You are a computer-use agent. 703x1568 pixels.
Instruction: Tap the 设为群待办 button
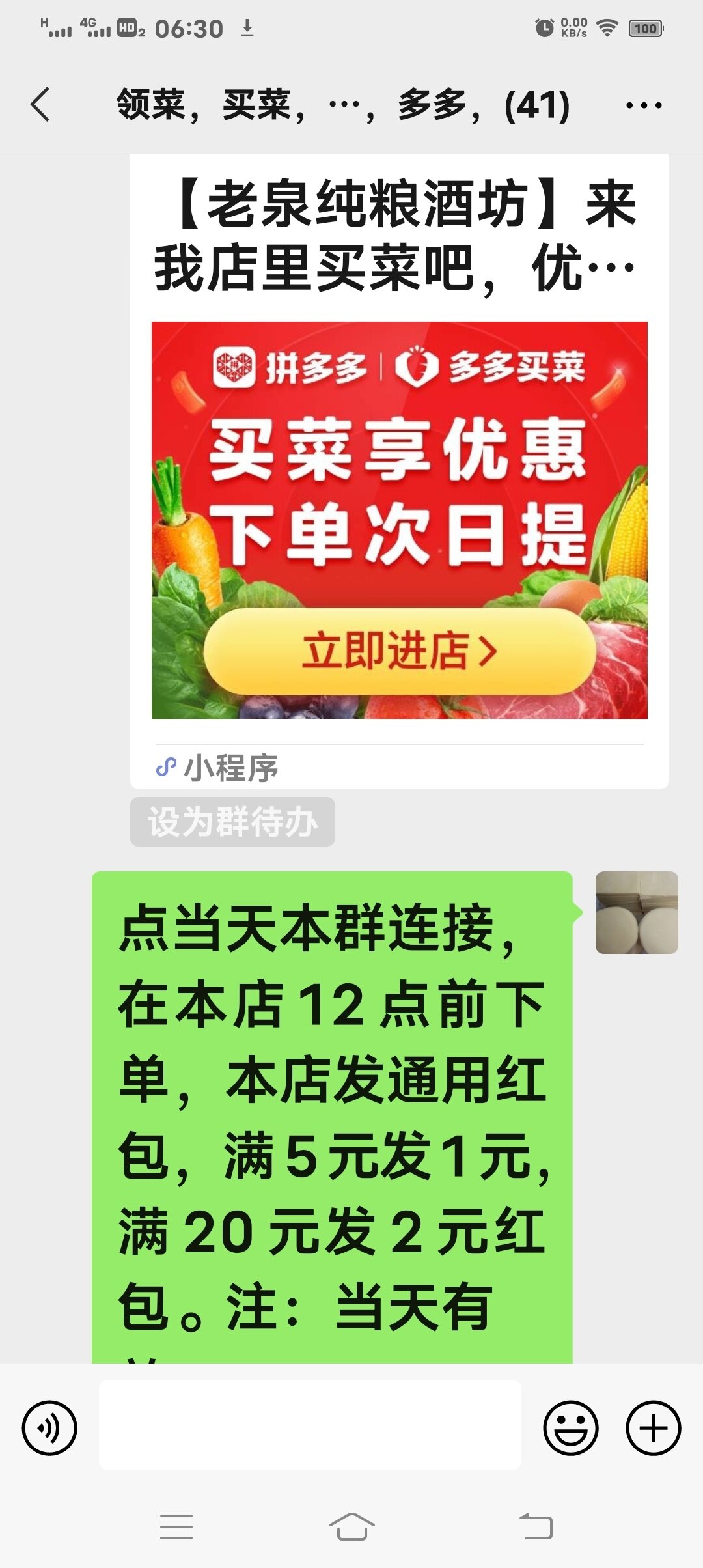click(232, 822)
